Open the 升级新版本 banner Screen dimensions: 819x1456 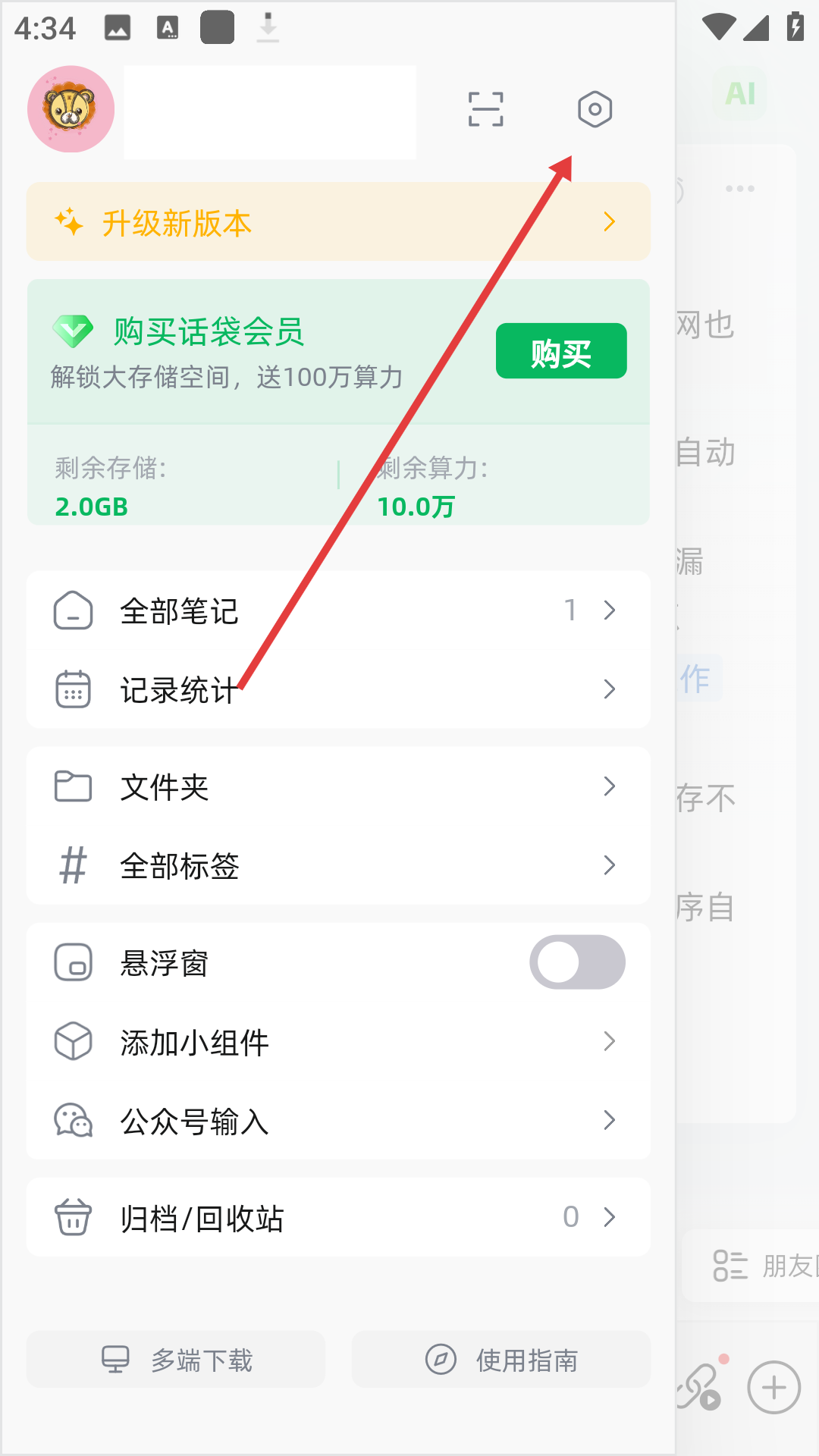coord(338,222)
